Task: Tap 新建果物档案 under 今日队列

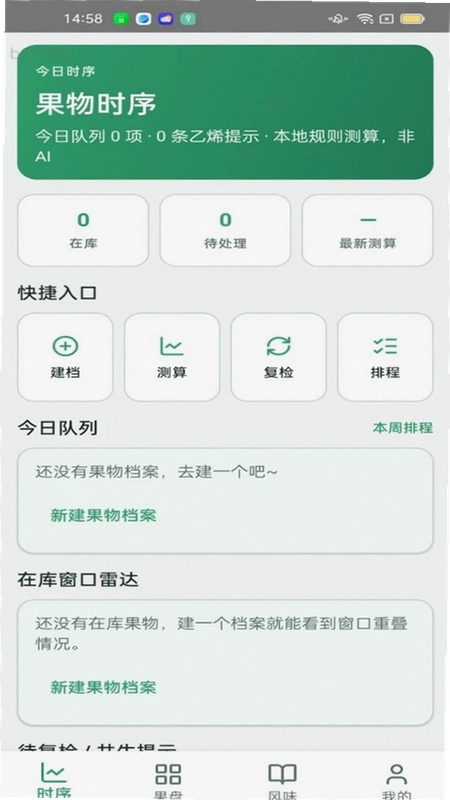Action: [103, 515]
